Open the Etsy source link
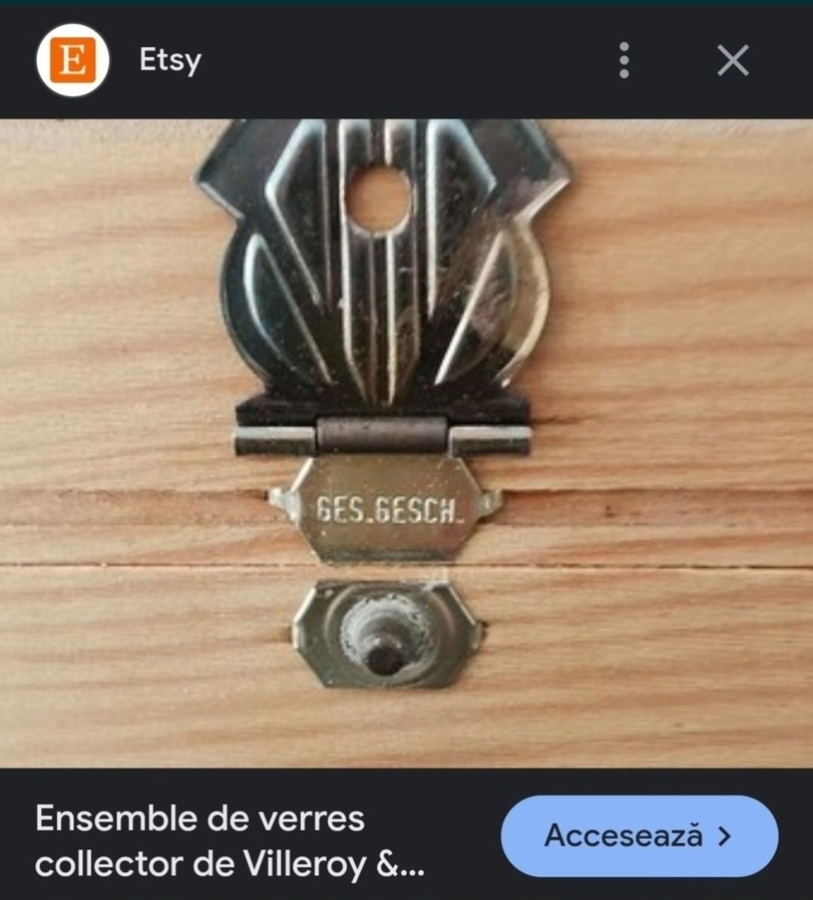This screenshot has width=813, height=900. 170,60
